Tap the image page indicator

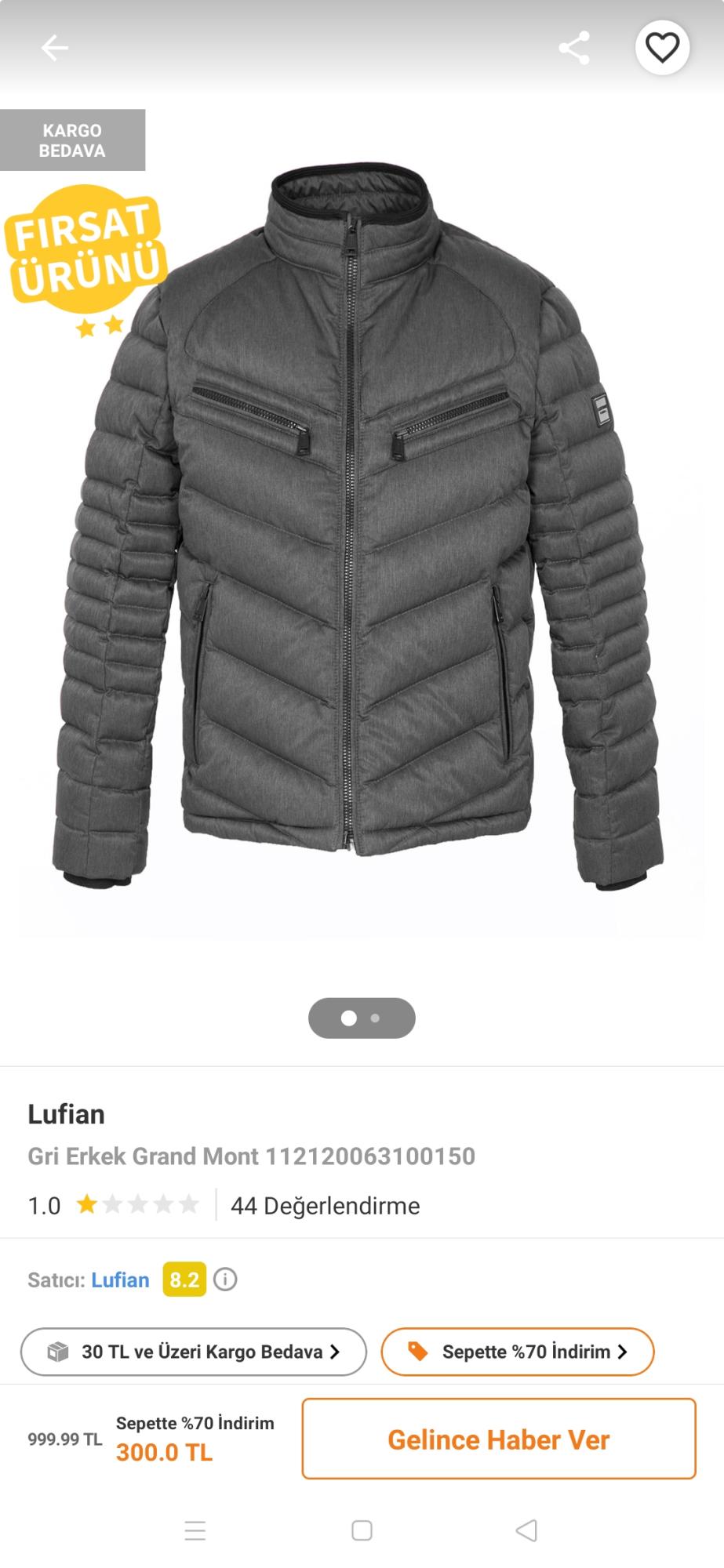pyautogui.click(x=362, y=1018)
